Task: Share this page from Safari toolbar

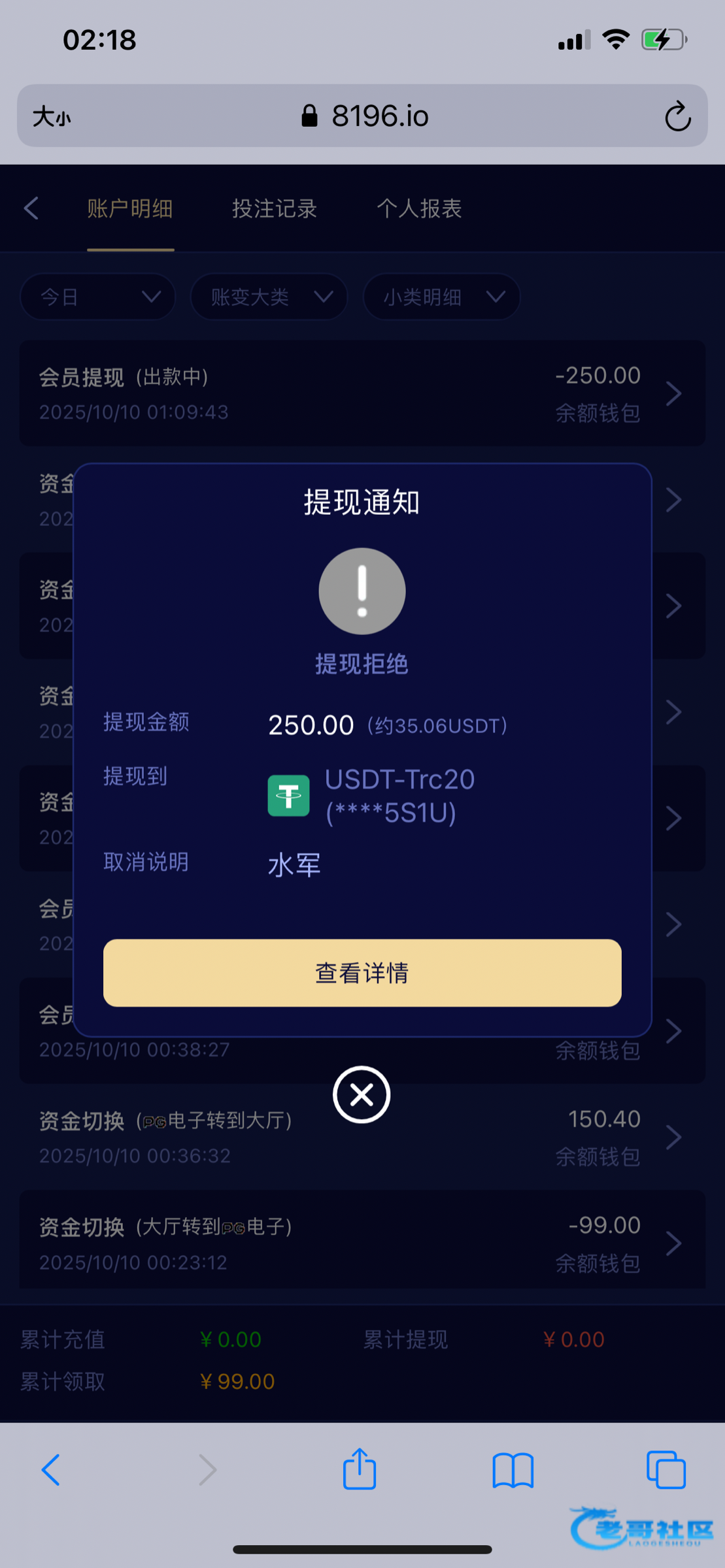Action: (360, 1470)
